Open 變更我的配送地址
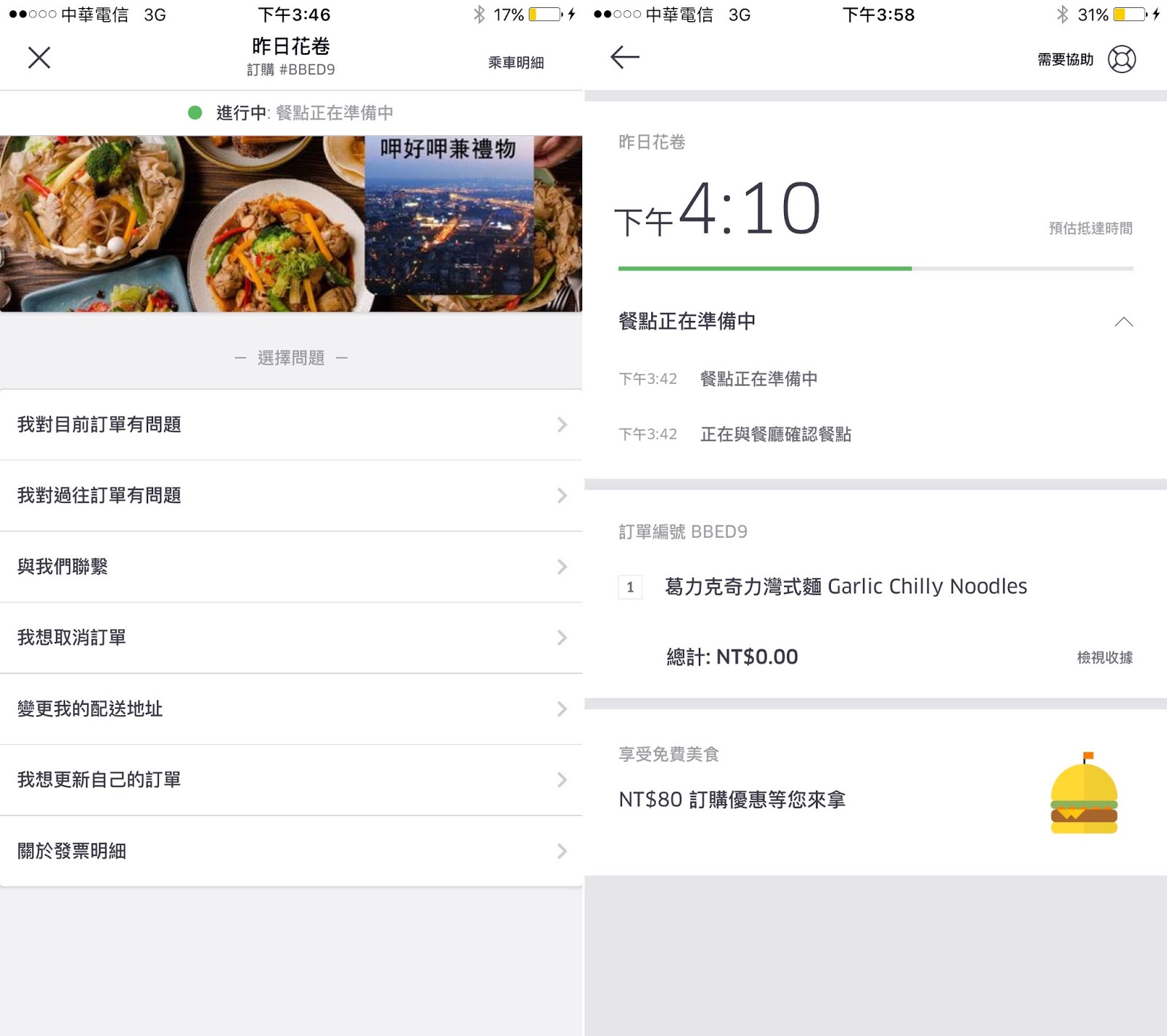Screen dimensions: 1167x1036 point(291,709)
